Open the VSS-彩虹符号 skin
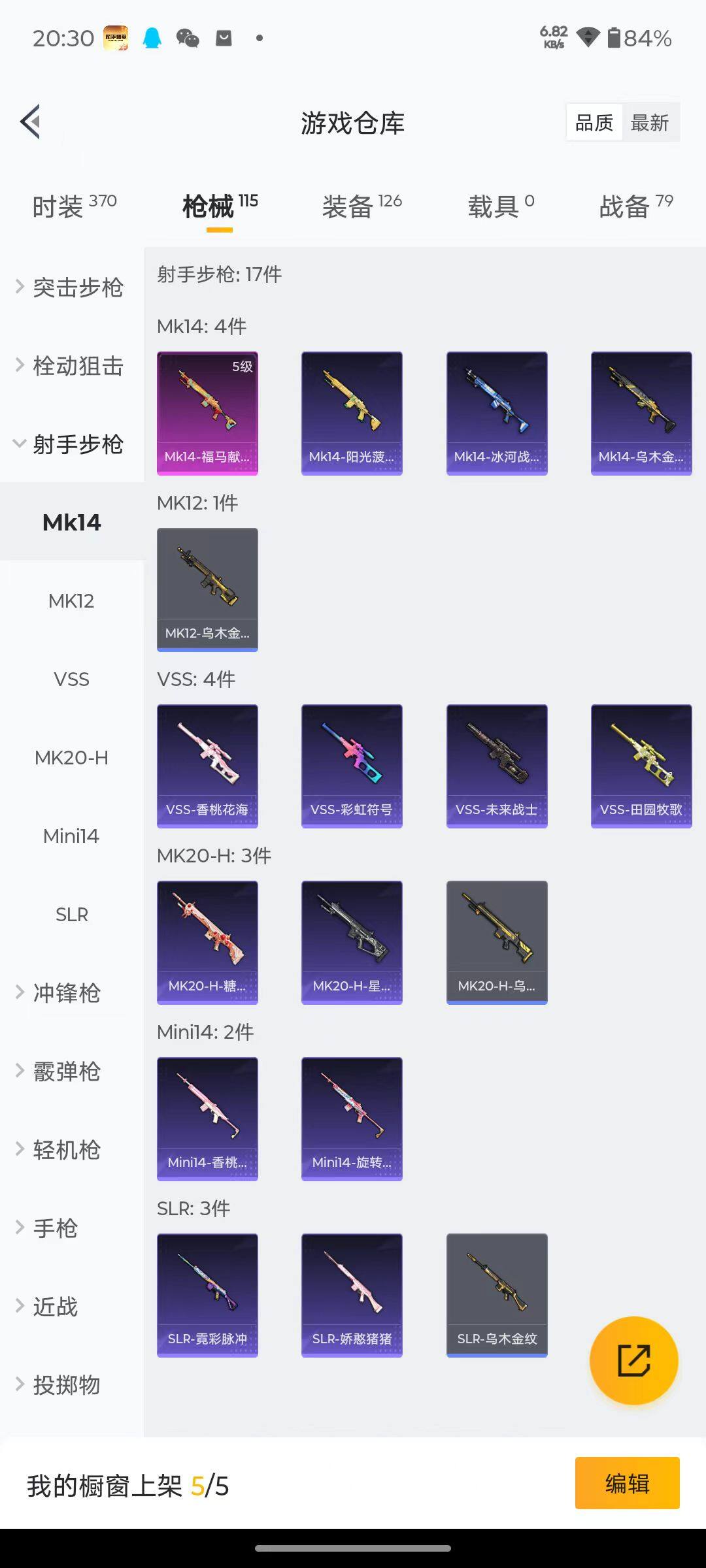Screen dimensions: 706x1568 coord(352,766)
